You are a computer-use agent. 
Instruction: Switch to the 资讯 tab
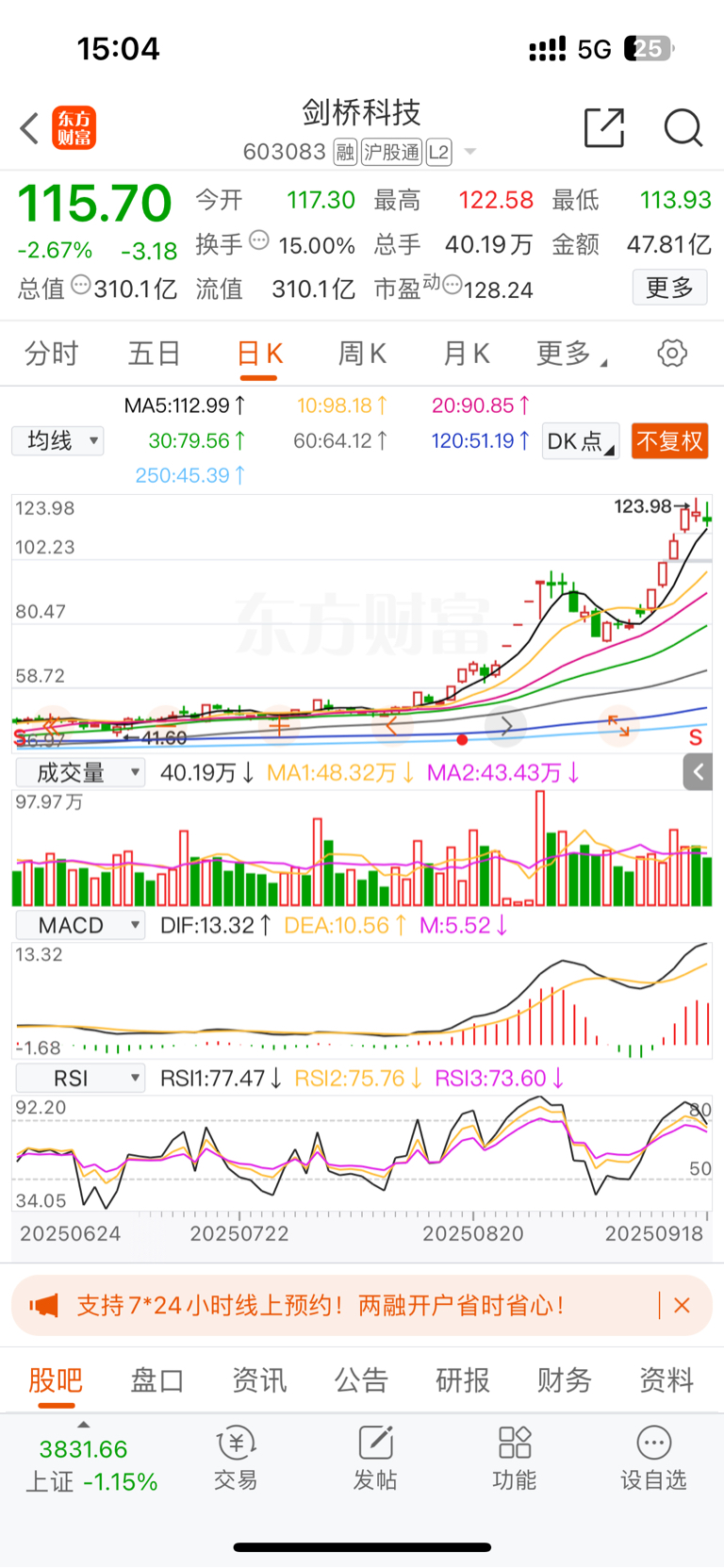[x=259, y=1380]
